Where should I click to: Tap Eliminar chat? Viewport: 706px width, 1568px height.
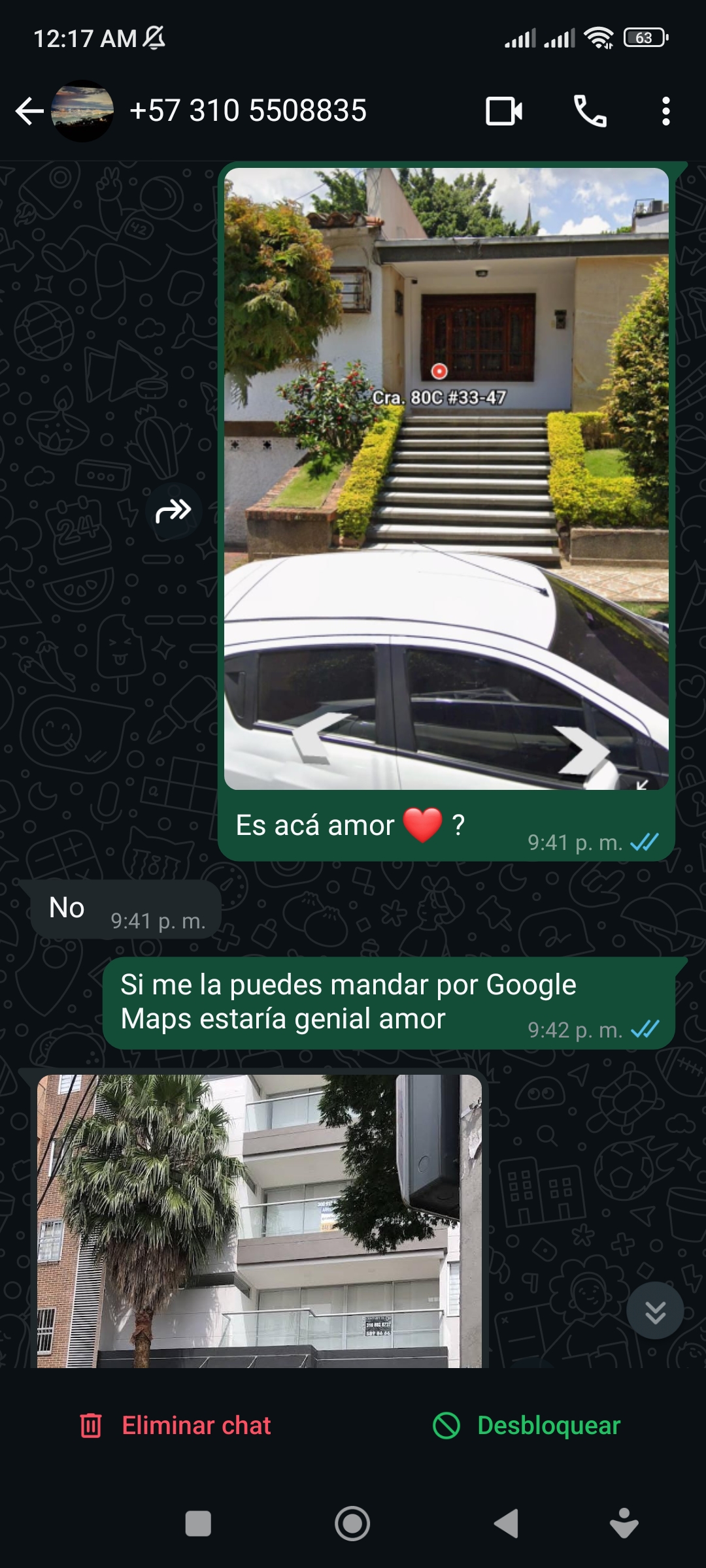(175, 1426)
